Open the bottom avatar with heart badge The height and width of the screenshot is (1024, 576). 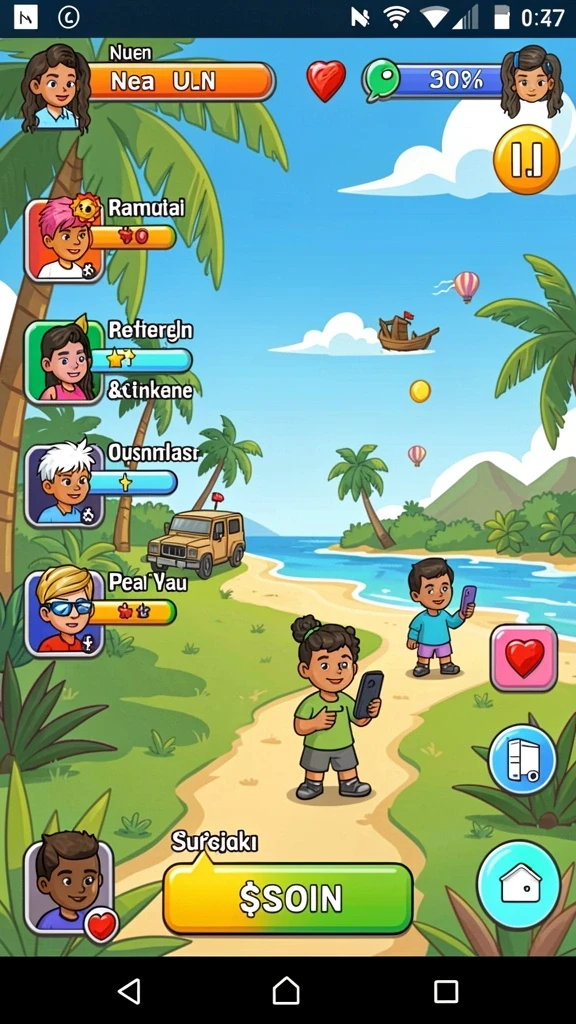click(69, 886)
